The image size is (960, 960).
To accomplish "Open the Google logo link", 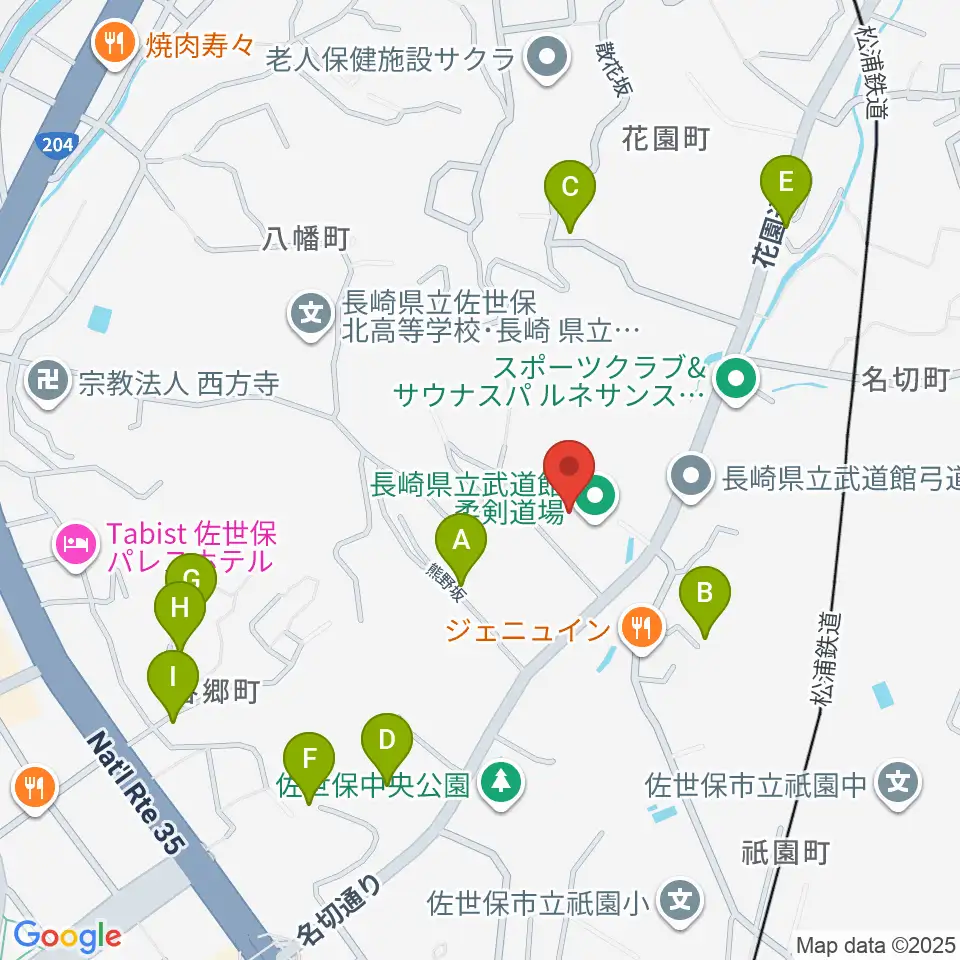I will [x=67, y=936].
